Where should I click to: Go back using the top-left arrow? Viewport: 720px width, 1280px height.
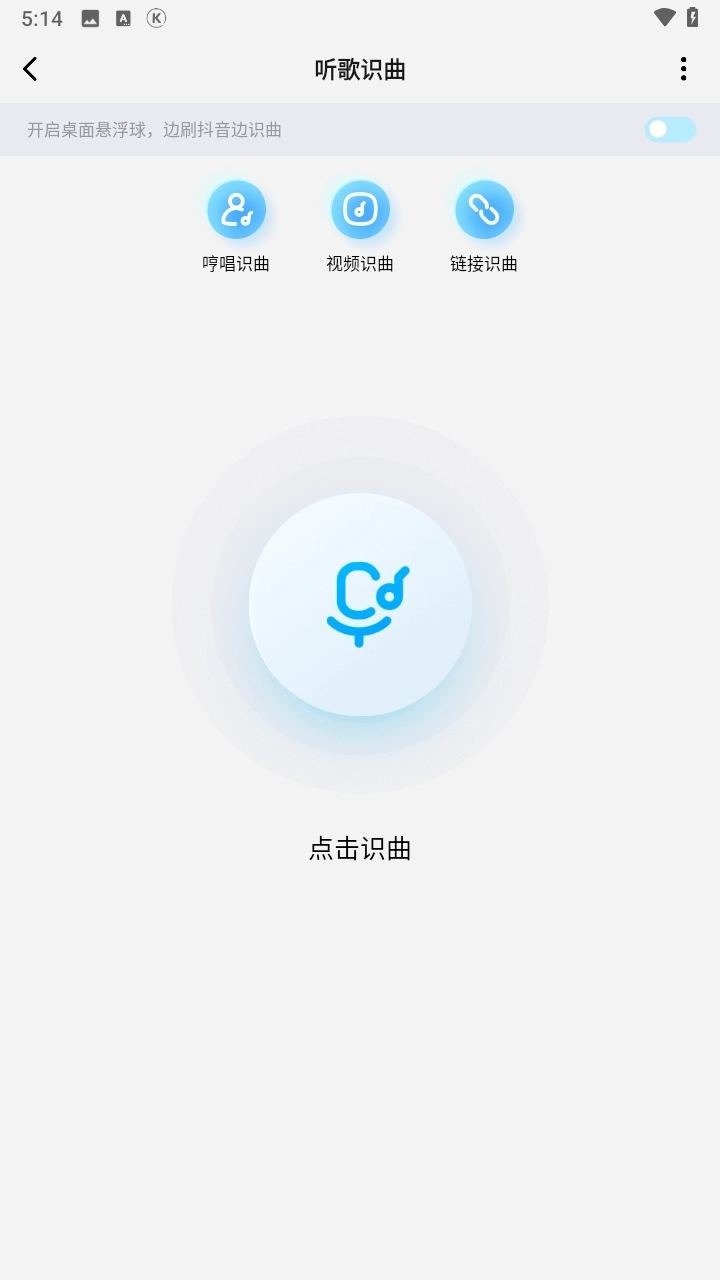point(30,69)
